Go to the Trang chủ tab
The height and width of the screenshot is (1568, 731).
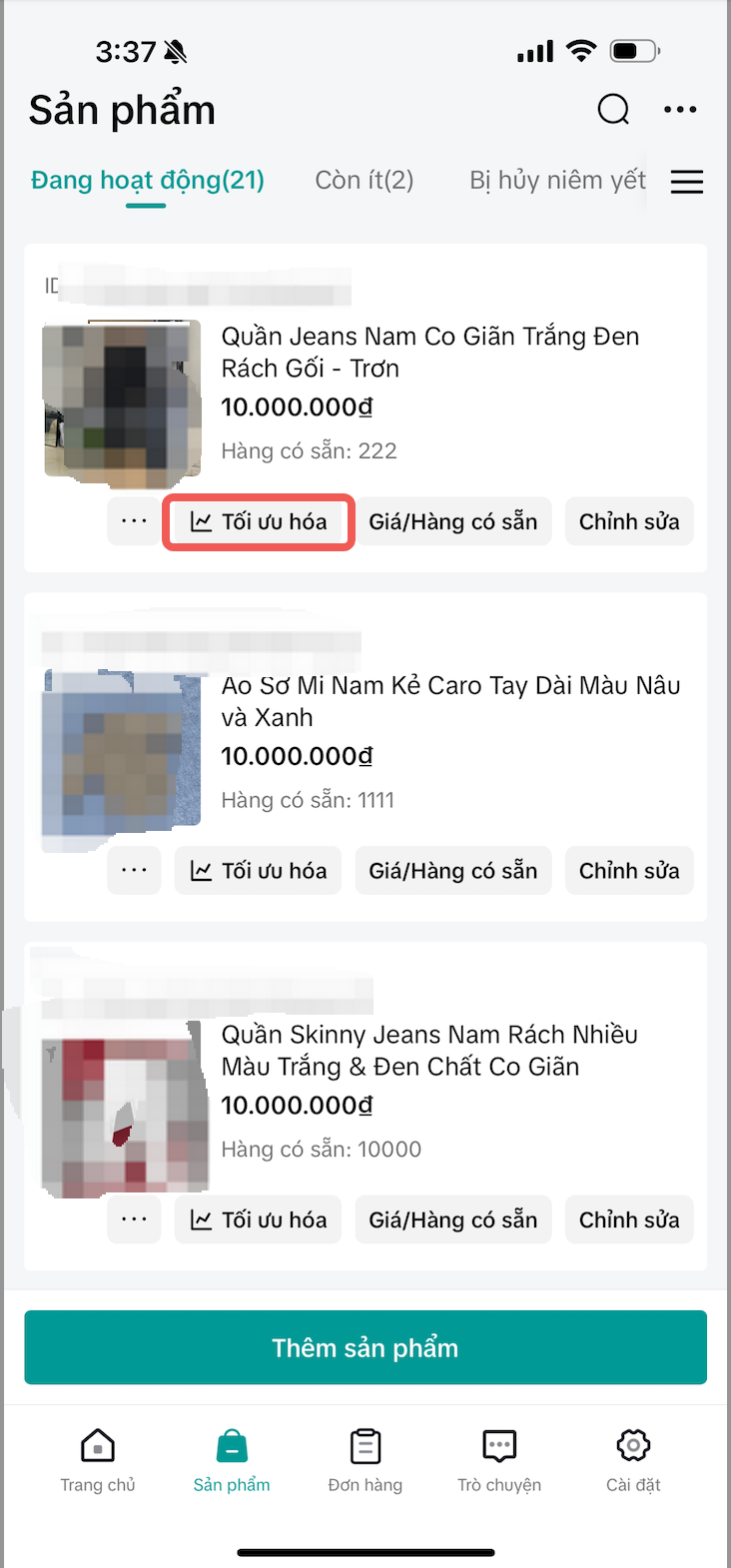pyautogui.click(x=98, y=1459)
